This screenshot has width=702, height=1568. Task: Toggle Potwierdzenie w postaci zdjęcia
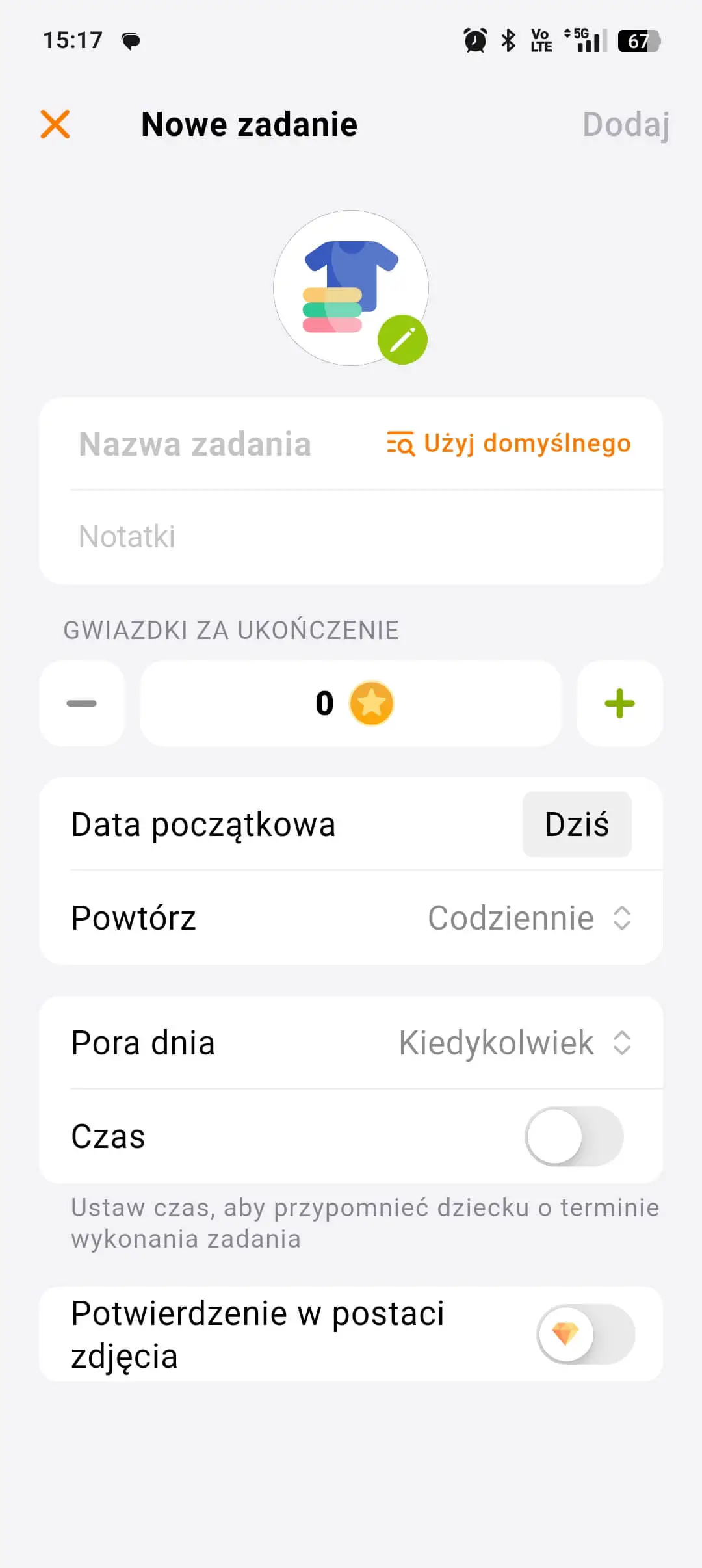[586, 1334]
